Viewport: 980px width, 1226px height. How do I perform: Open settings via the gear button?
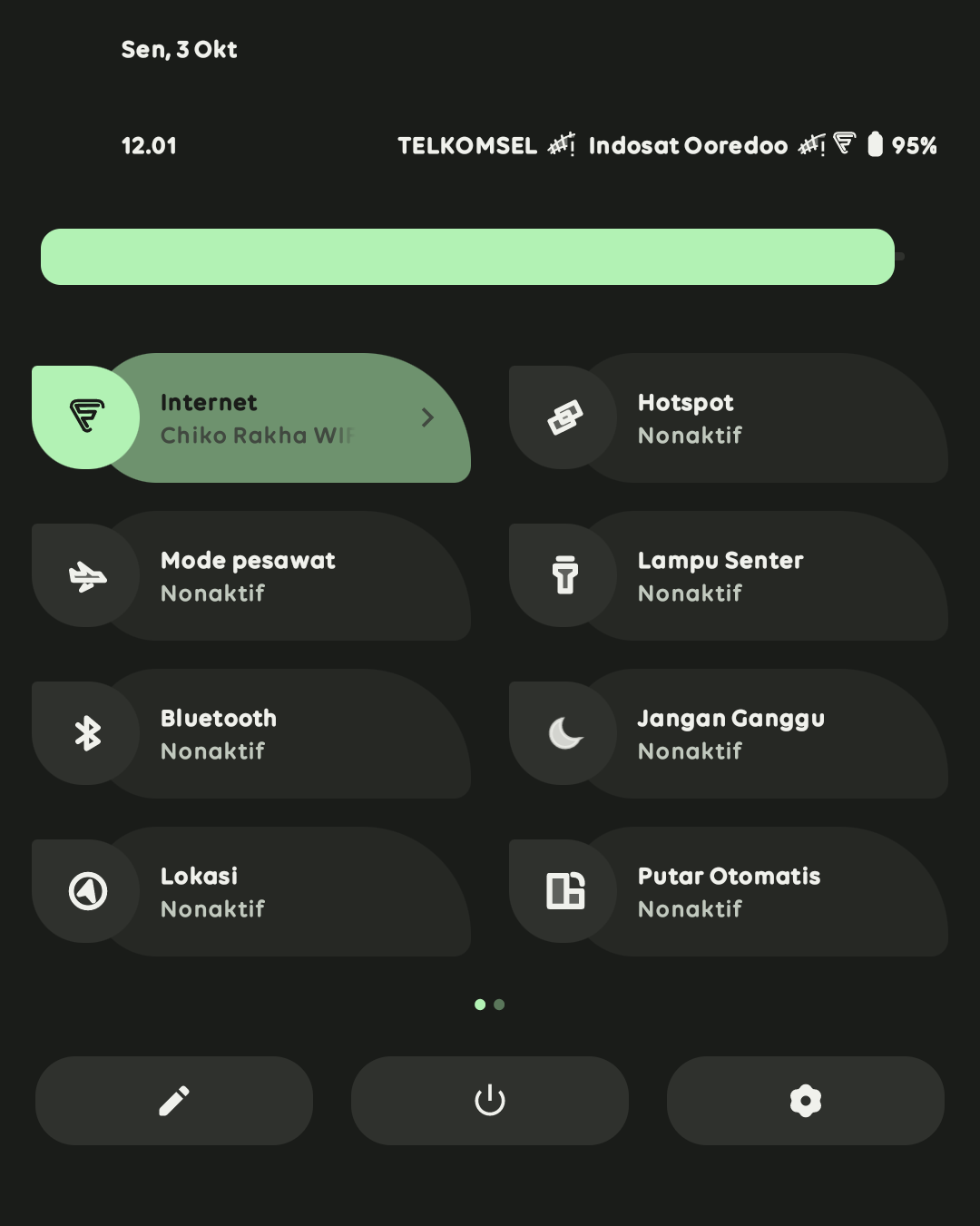806,1101
